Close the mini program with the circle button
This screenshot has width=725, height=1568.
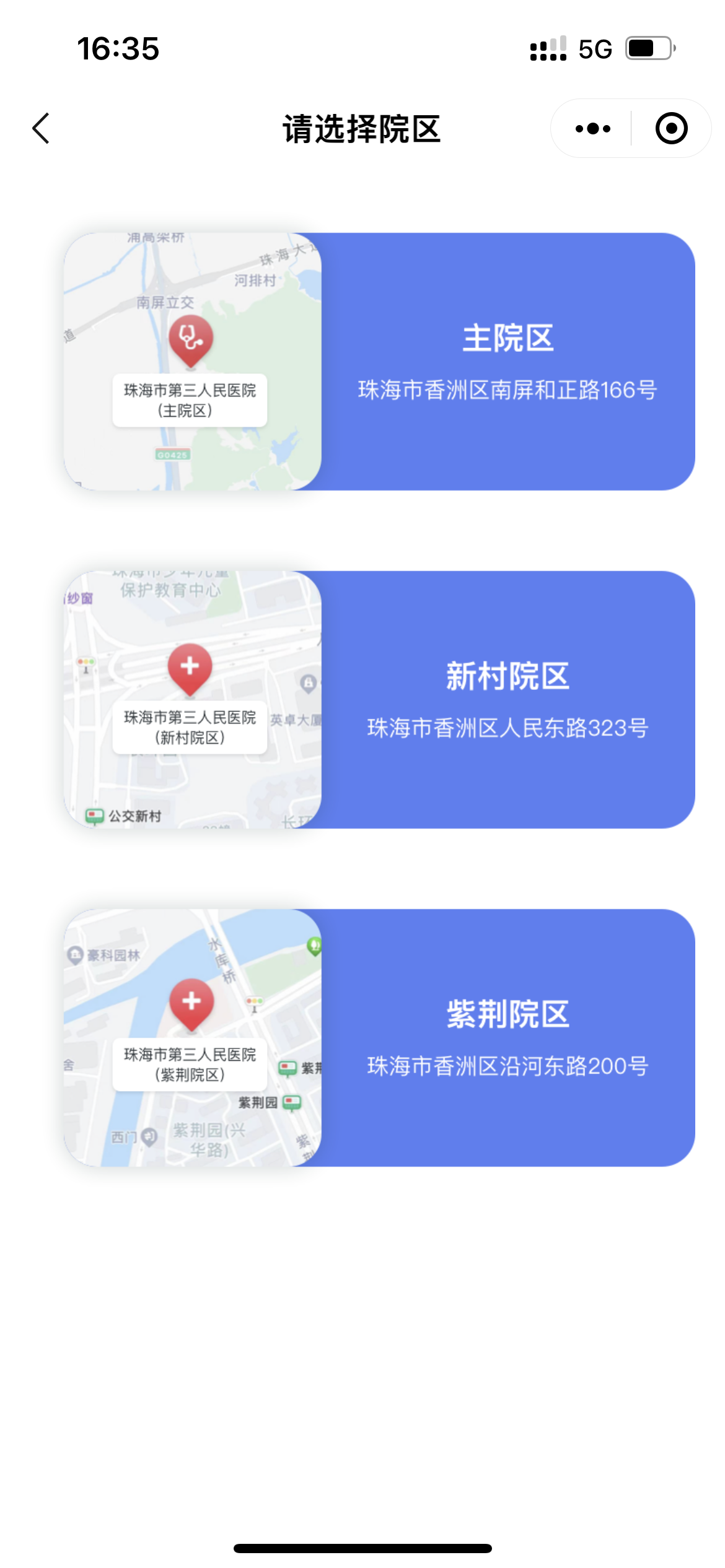click(671, 129)
